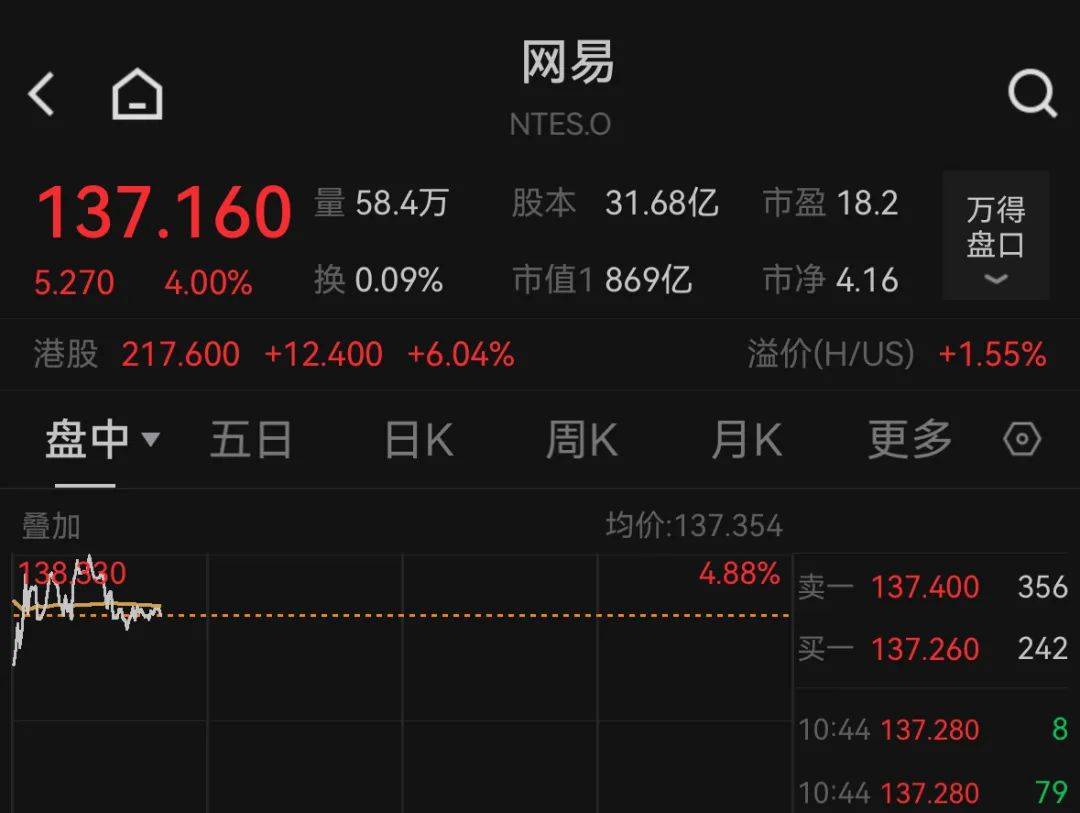Switch to the 五日 chart
Screen dimensions: 1080x813
click(x=250, y=440)
